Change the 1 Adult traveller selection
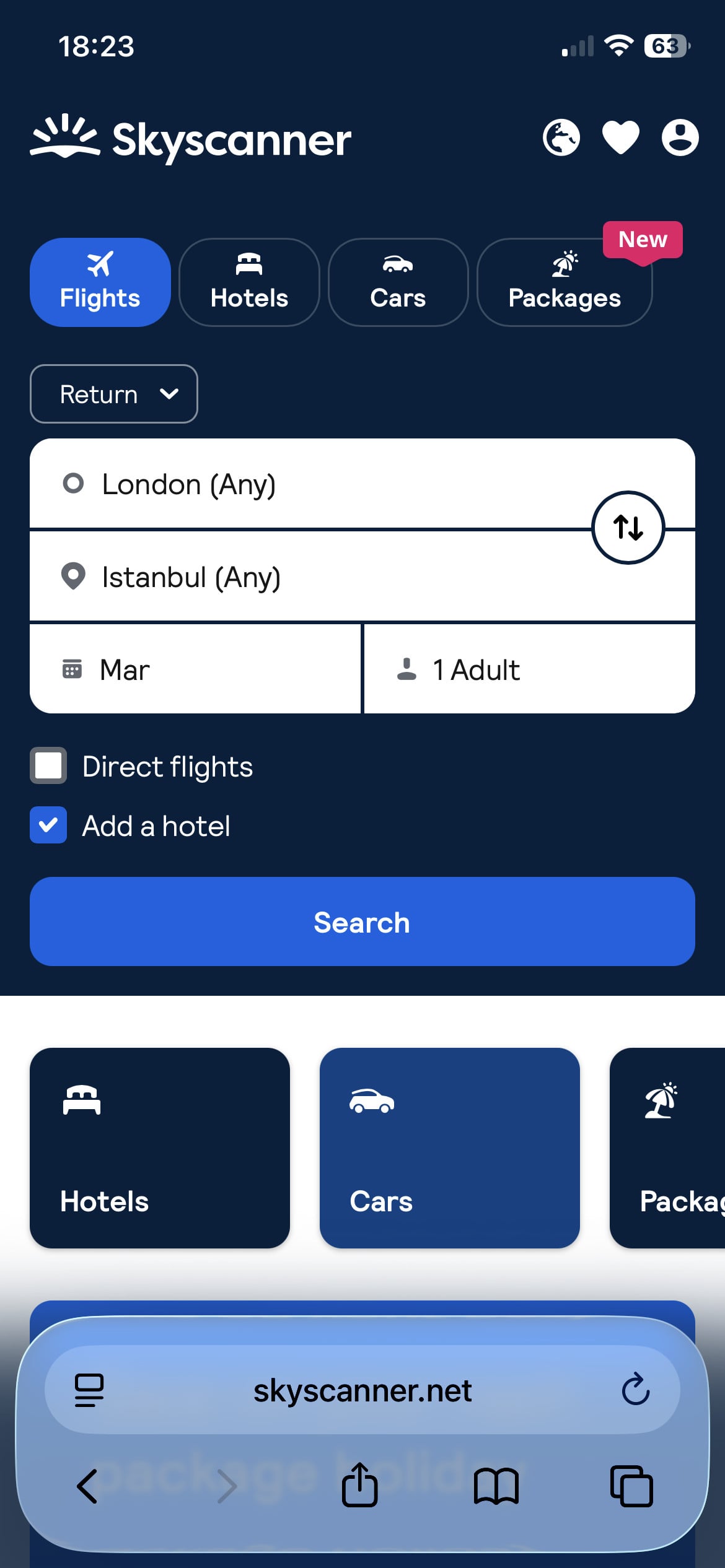Image resolution: width=725 pixels, height=1568 pixels. coord(529,669)
